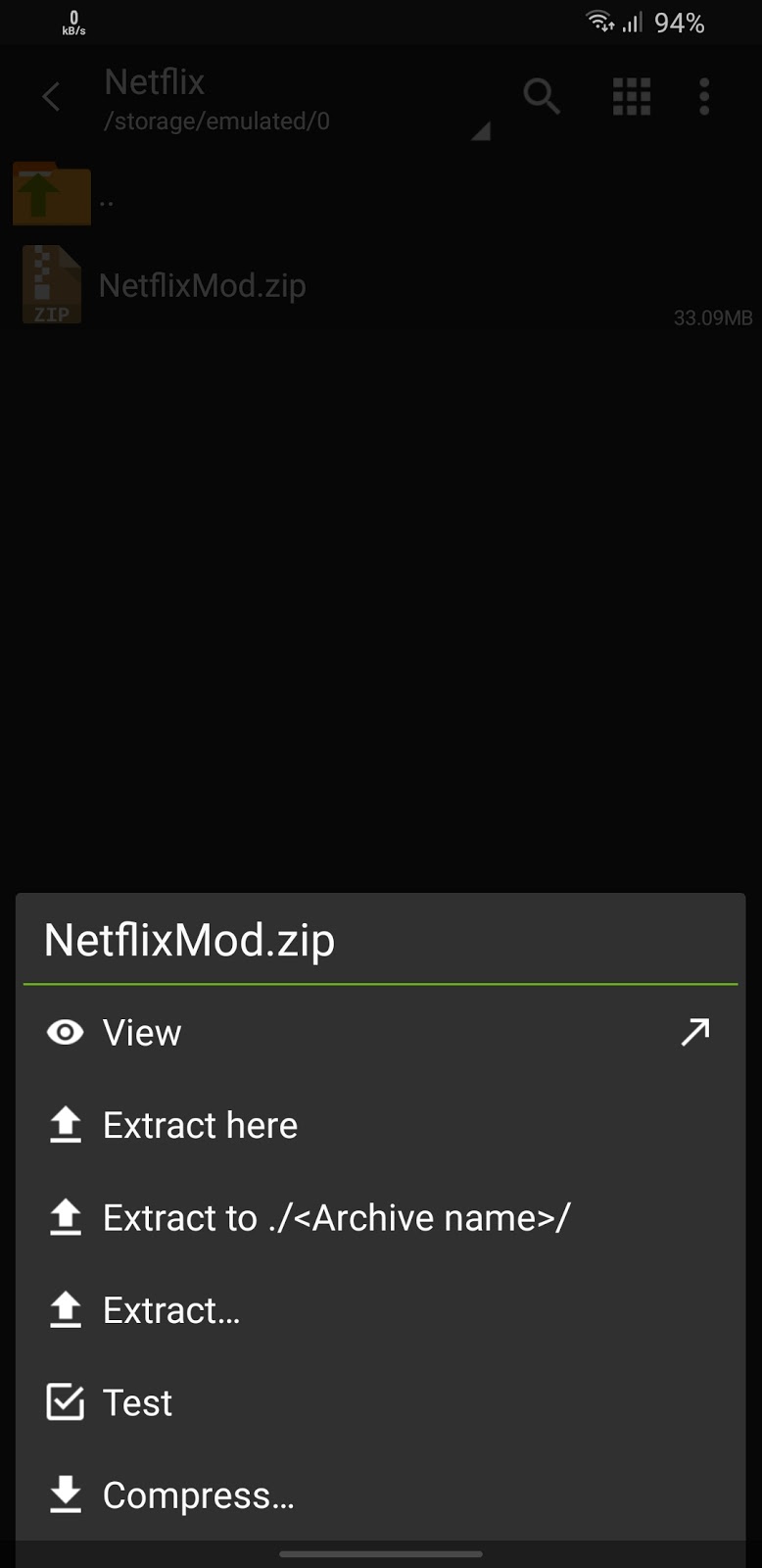Tap the open-with arrow beside View

695,1032
